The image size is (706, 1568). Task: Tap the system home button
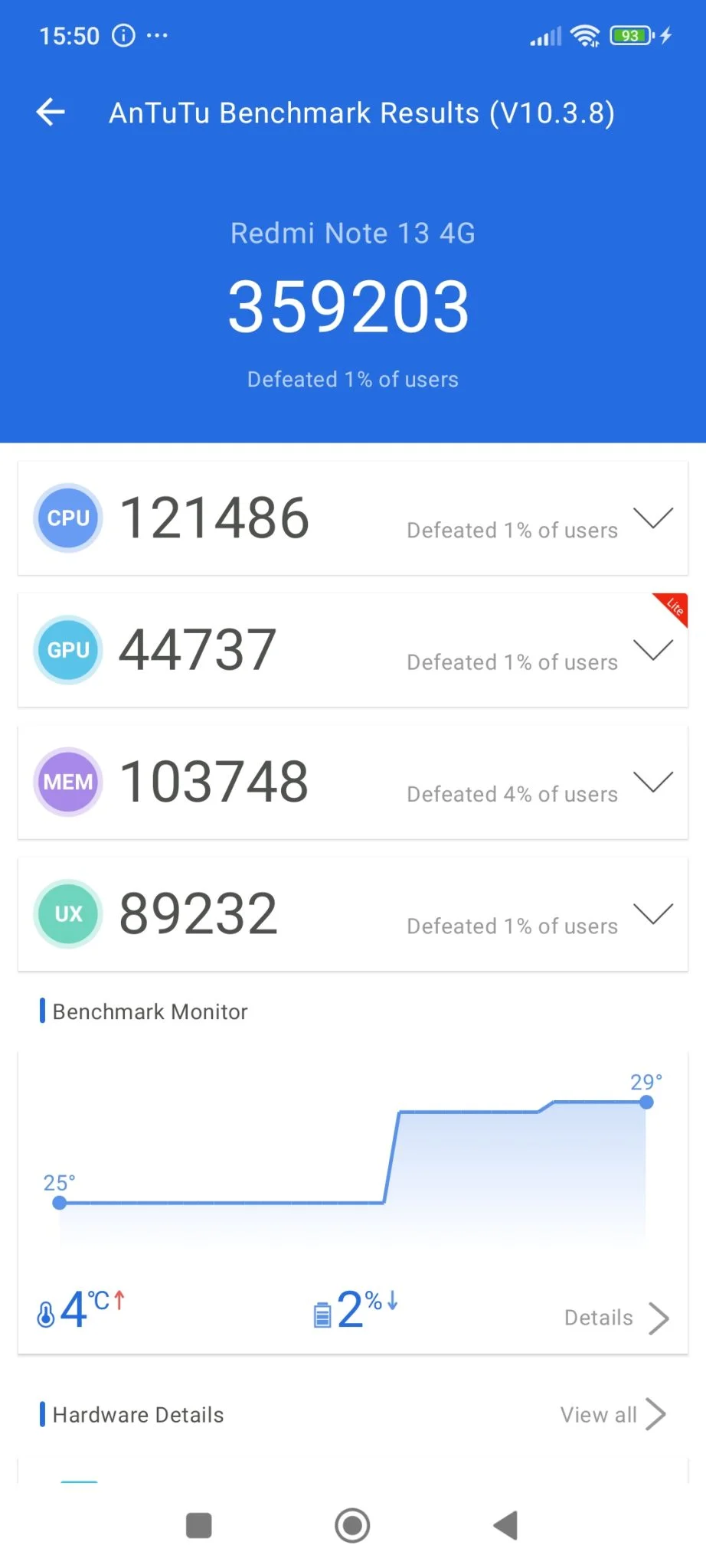(x=352, y=1525)
